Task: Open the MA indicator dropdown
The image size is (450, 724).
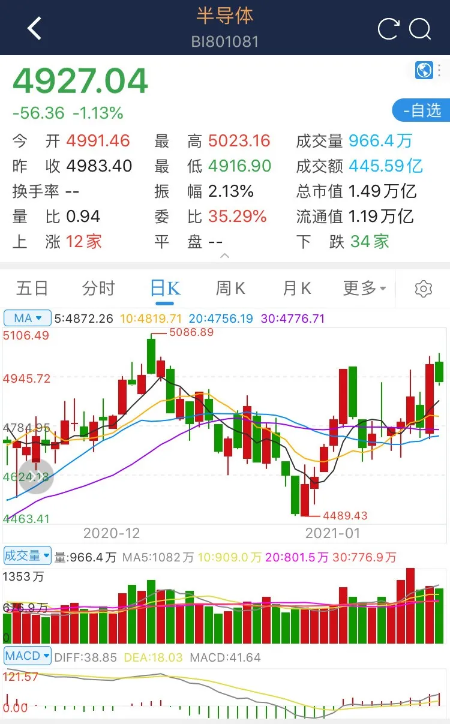Action: tap(27, 318)
